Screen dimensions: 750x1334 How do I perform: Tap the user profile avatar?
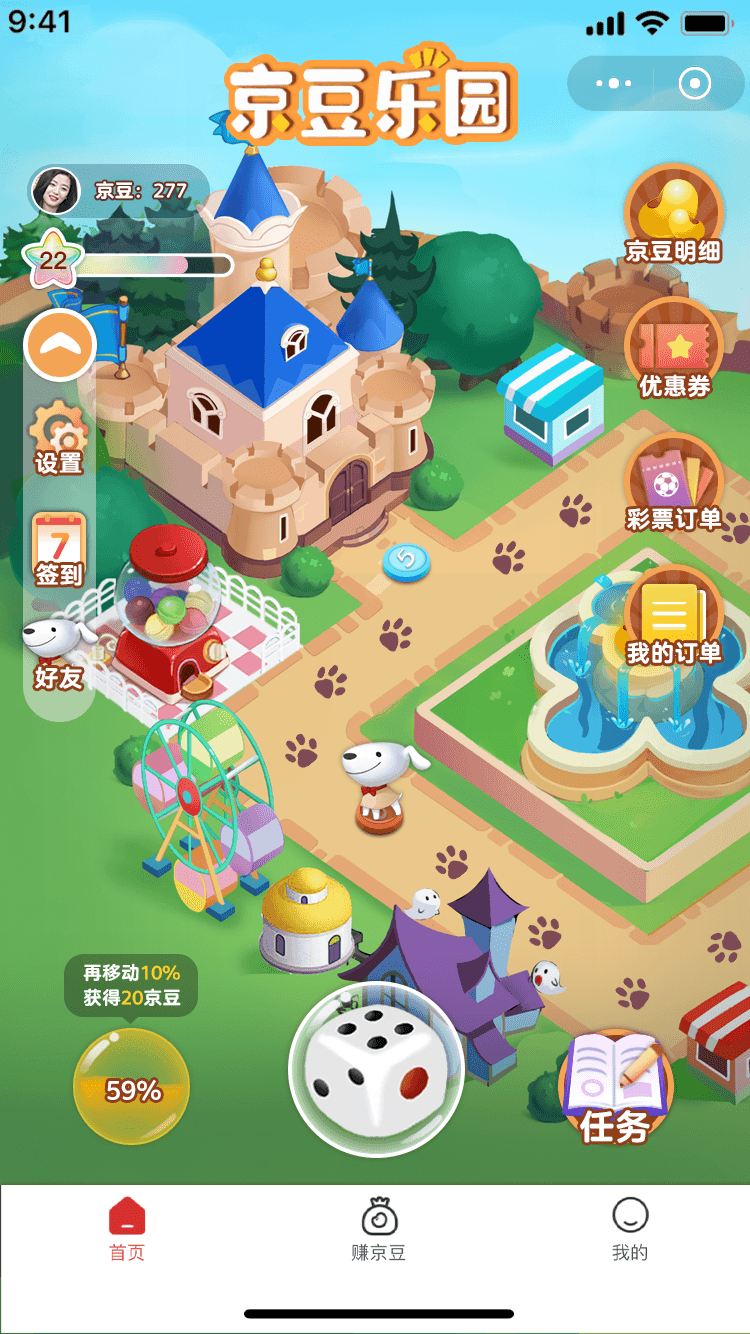56,190
